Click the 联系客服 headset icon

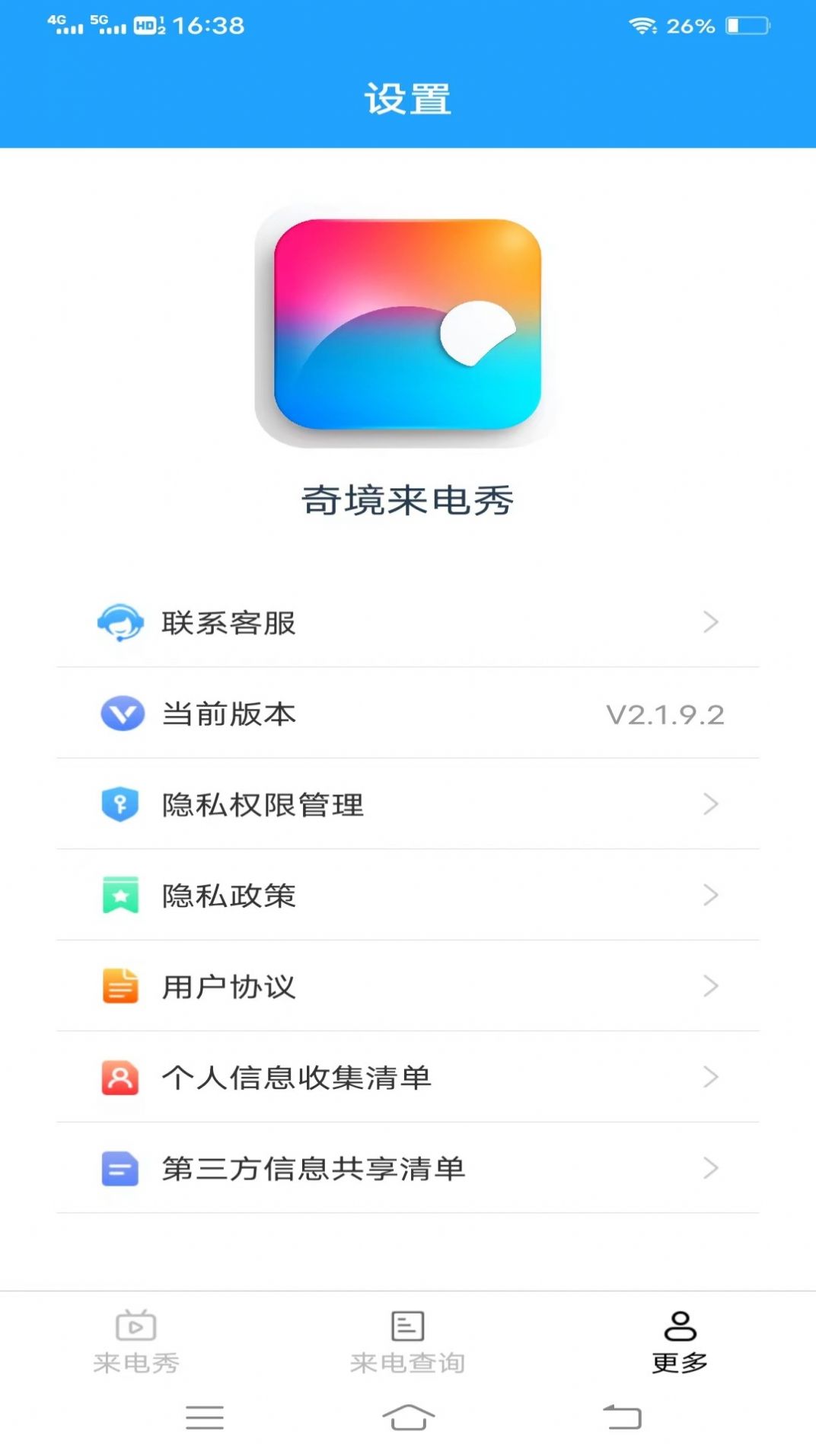coord(122,623)
